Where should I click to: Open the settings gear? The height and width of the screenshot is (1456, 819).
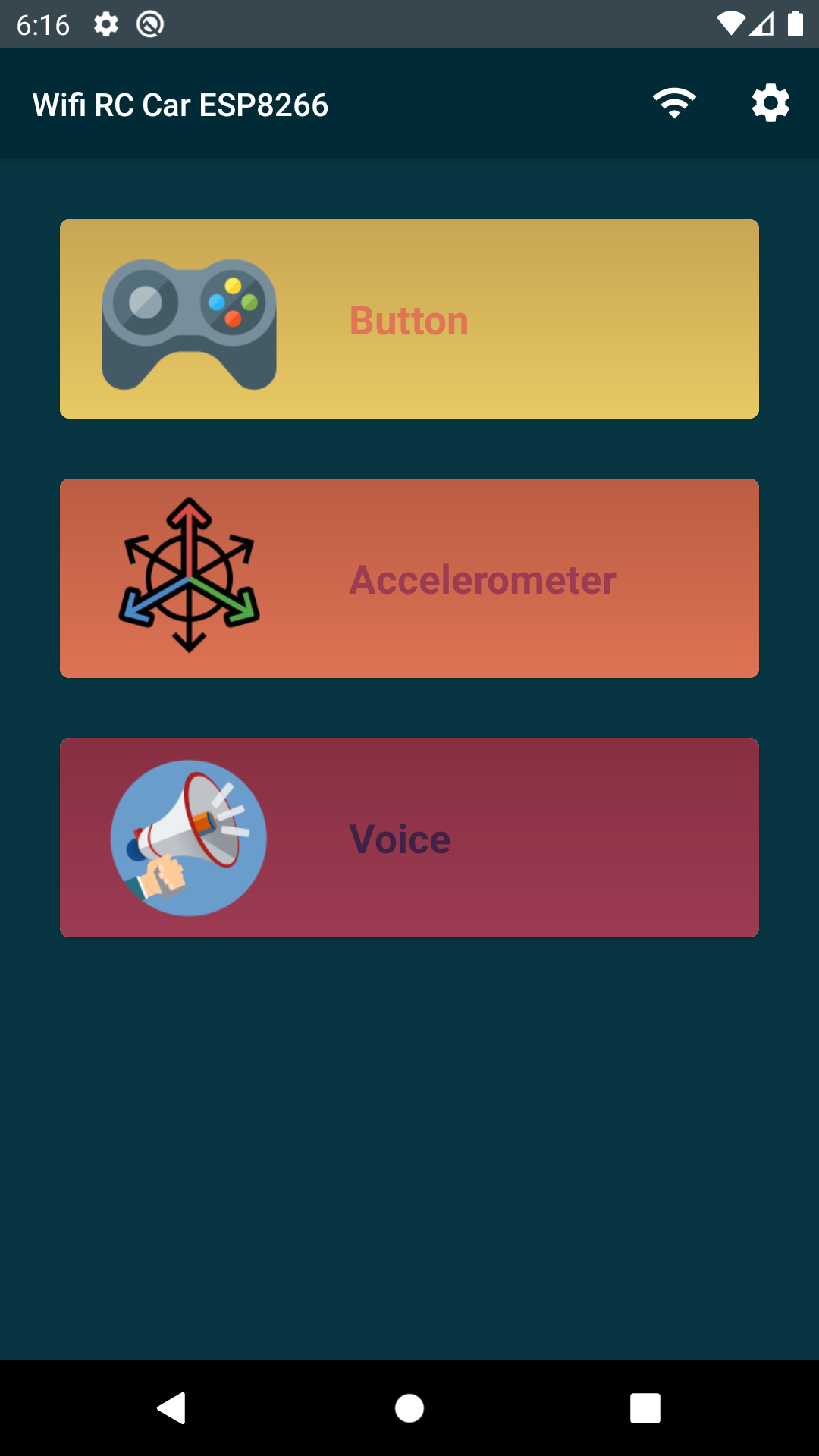point(770,104)
